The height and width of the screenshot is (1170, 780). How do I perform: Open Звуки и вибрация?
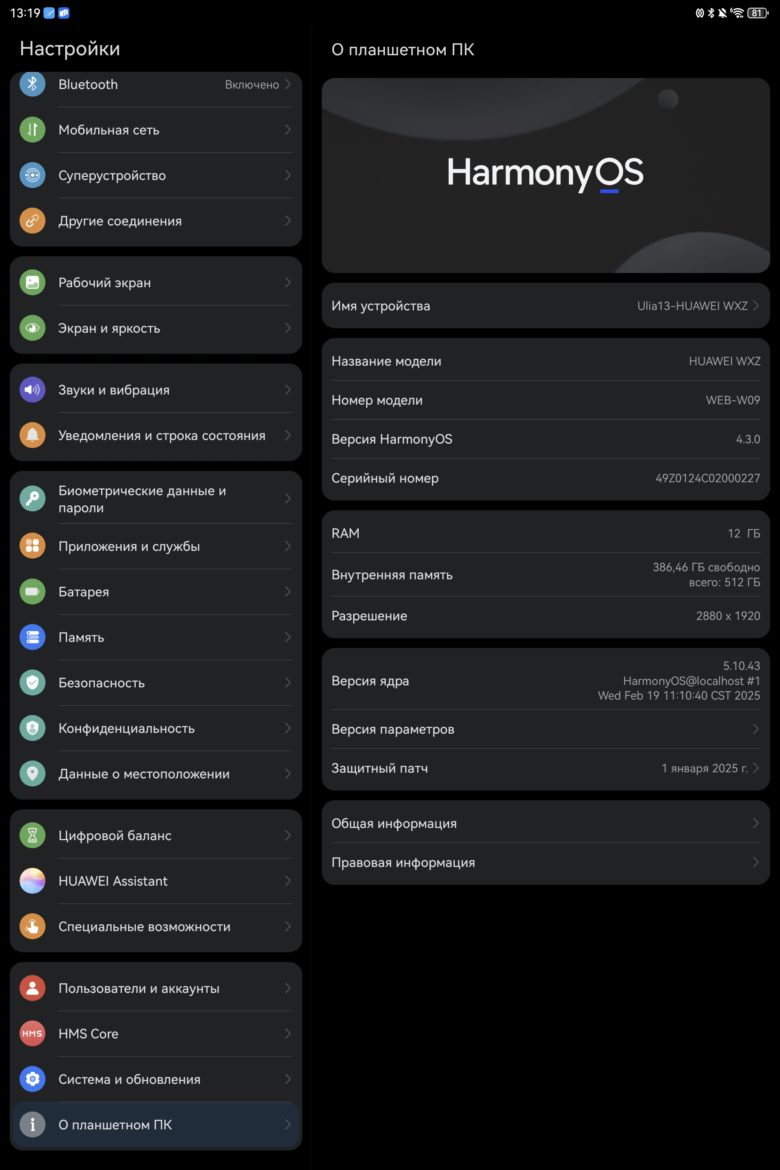(x=155, y=390)
